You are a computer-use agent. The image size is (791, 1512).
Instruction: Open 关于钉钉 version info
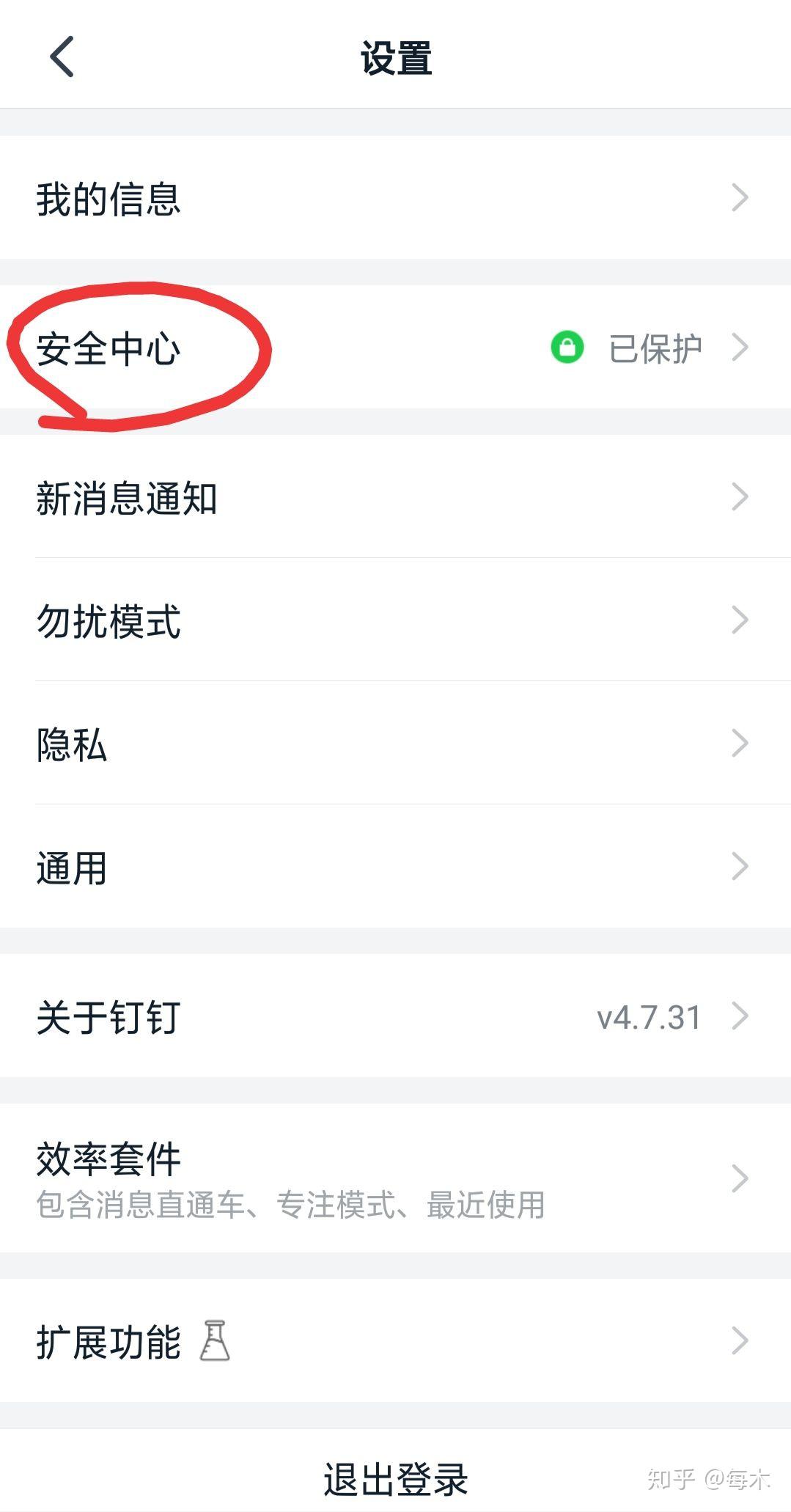[395, 1016]
